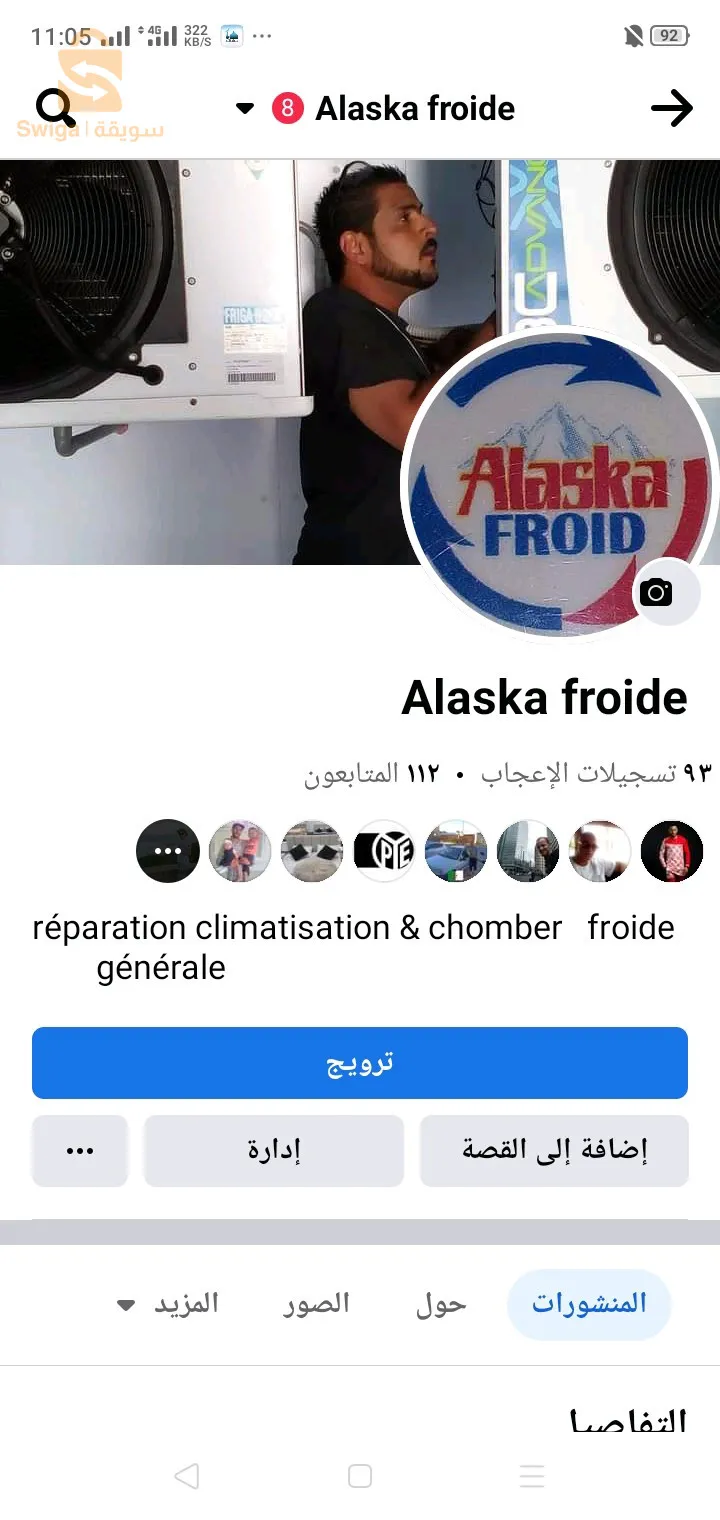
Task: Tap the system back navigation button
Action: tap(187, 1475)
